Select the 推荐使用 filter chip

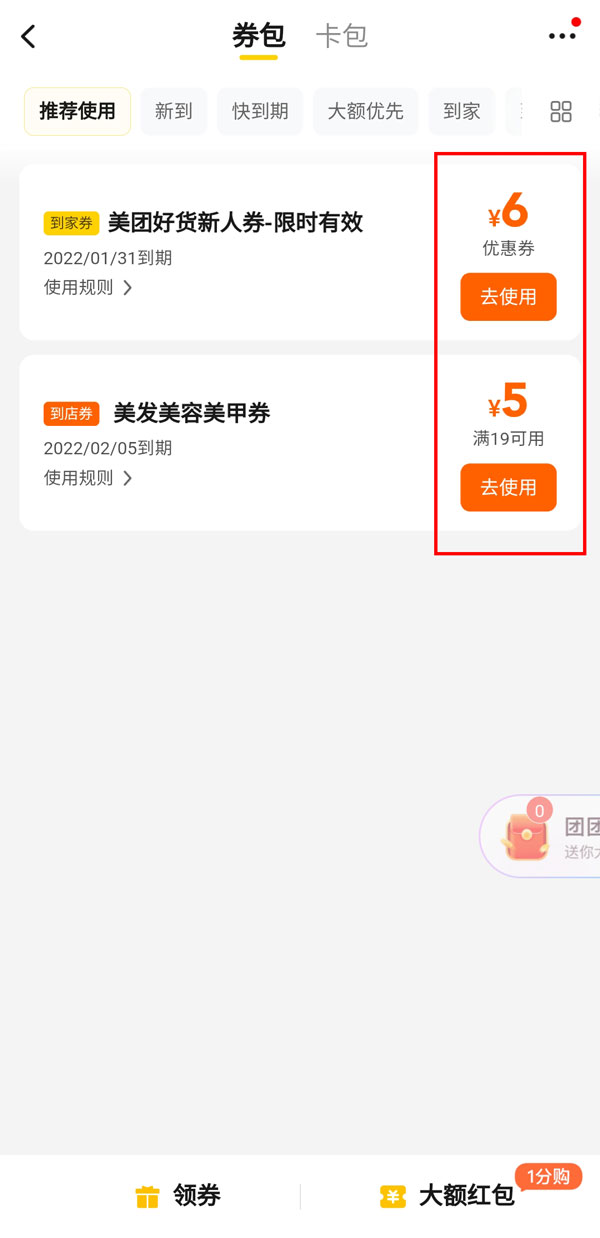click(77, 111)
